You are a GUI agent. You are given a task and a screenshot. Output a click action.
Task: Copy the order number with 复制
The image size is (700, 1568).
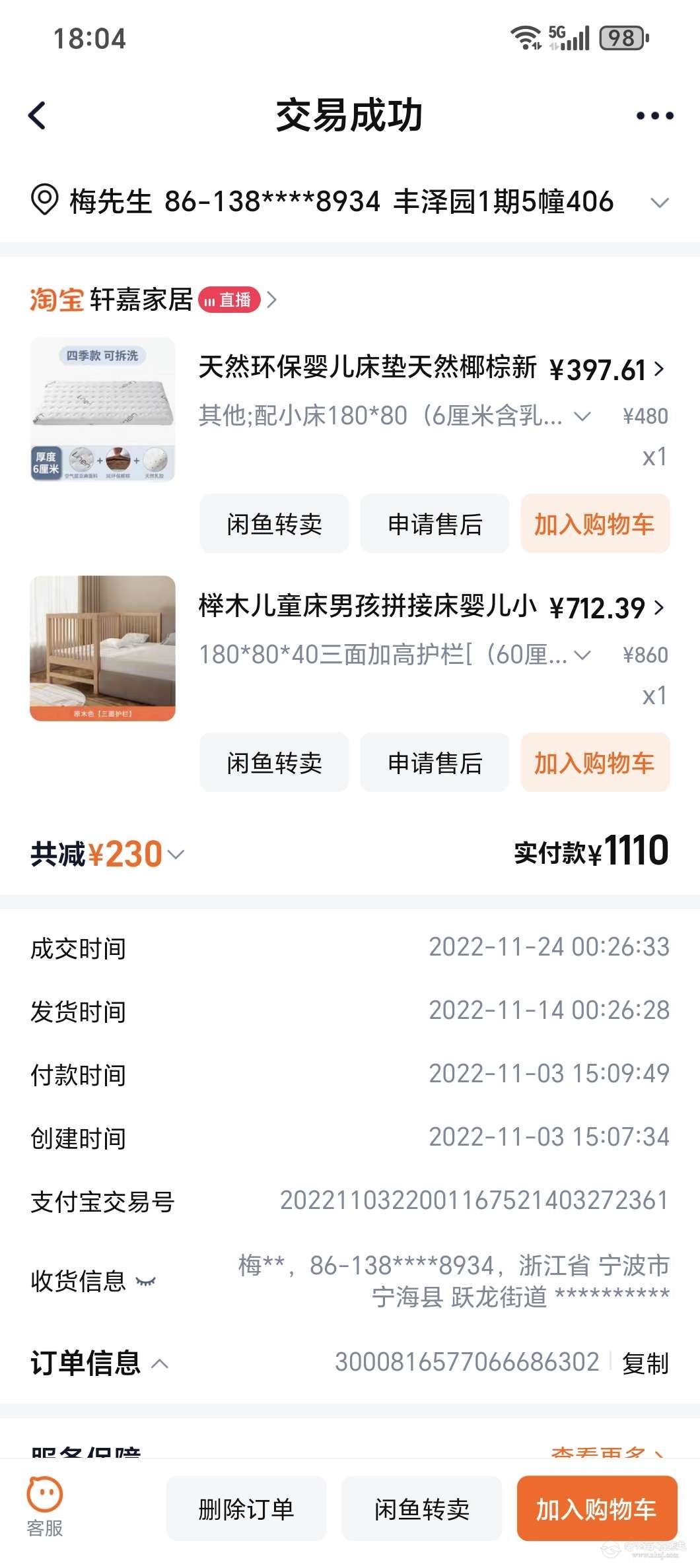645,1363
